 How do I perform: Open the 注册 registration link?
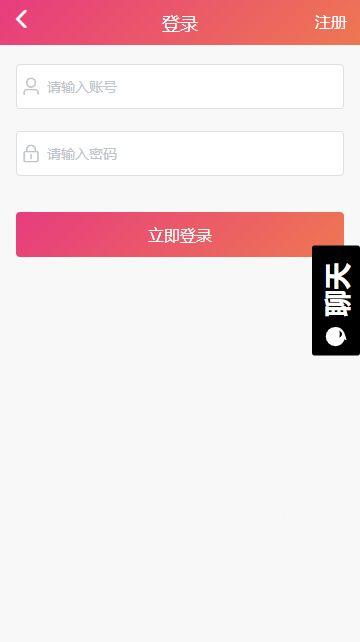click(330, 22)
